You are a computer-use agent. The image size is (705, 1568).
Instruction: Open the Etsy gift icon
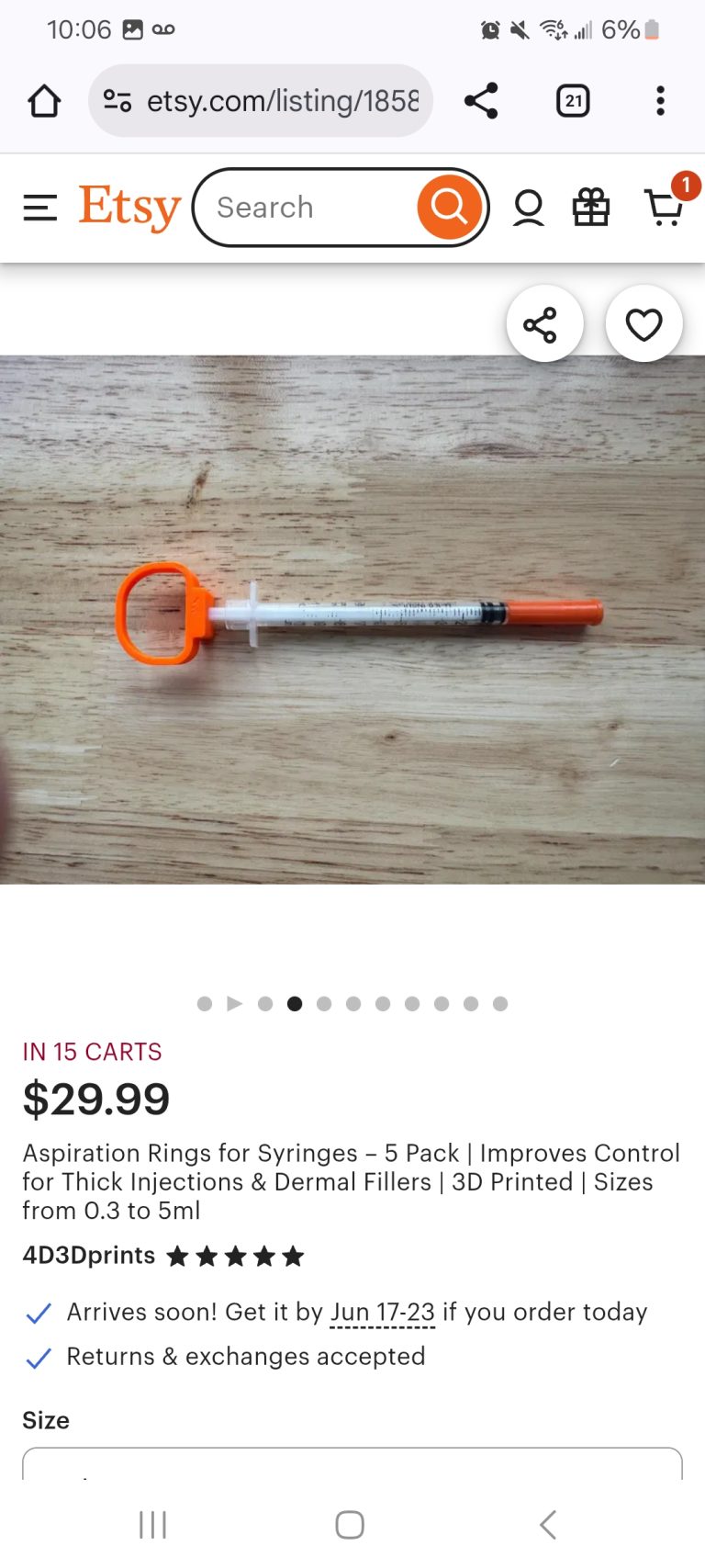[590, 208]
